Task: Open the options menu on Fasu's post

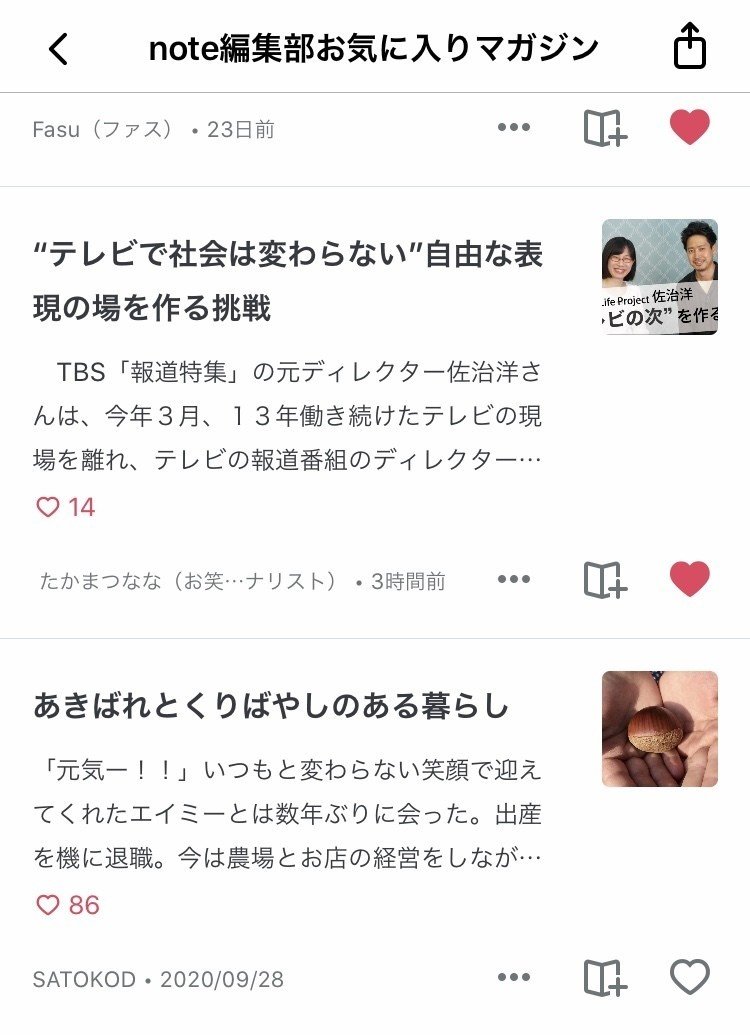Action: coord(514,128)
